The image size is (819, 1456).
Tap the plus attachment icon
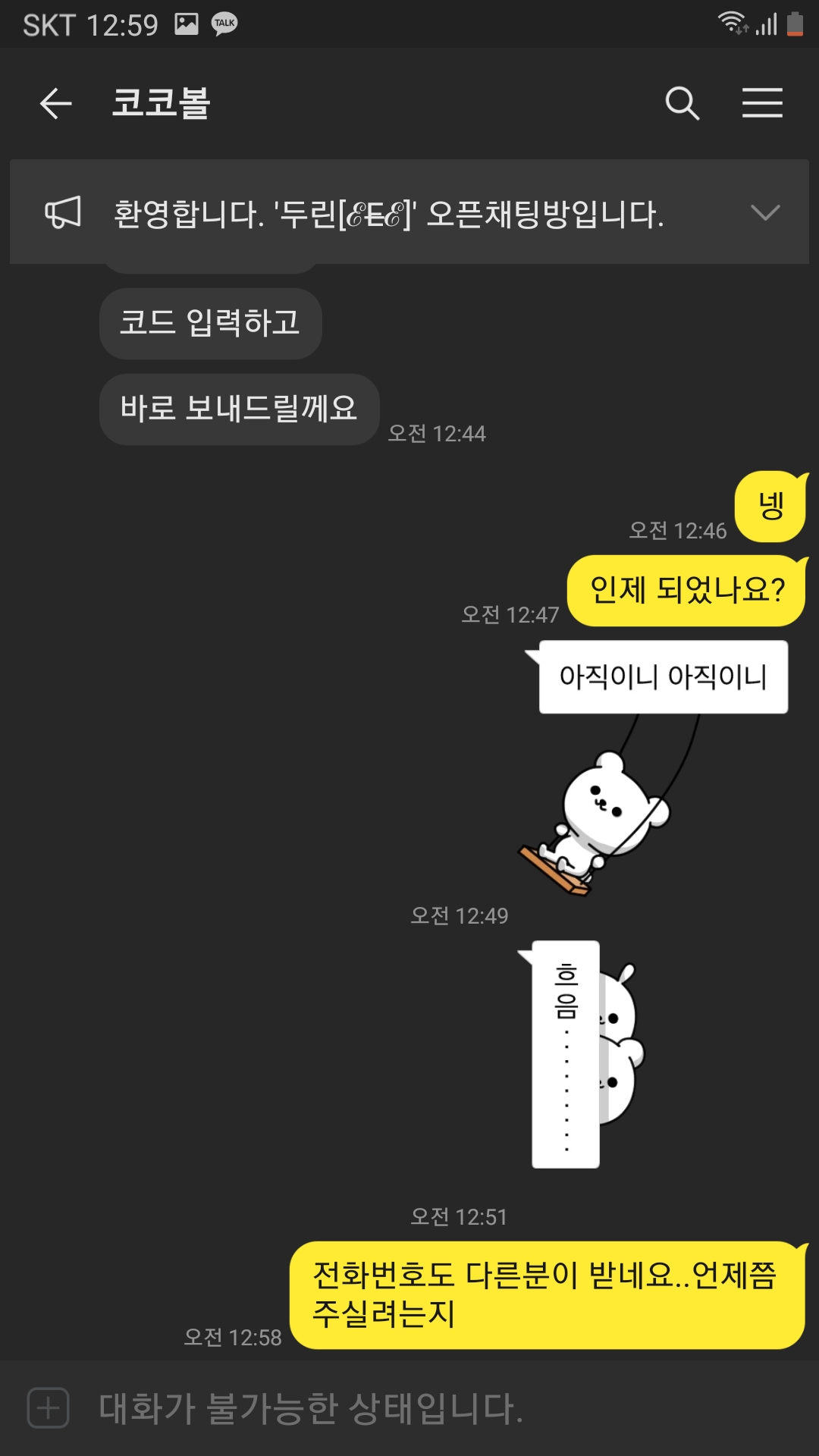49,1408
